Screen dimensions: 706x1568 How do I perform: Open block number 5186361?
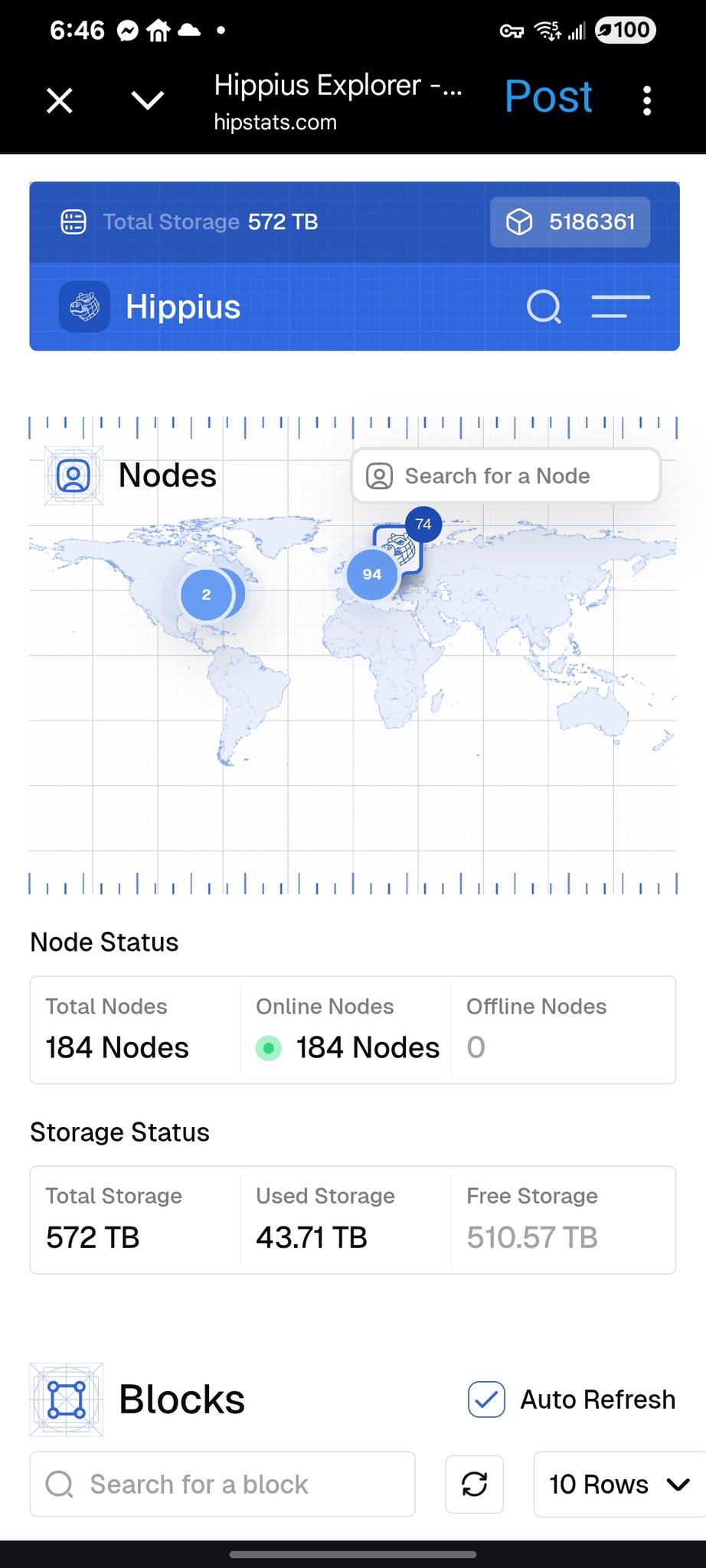coord(570,222)
